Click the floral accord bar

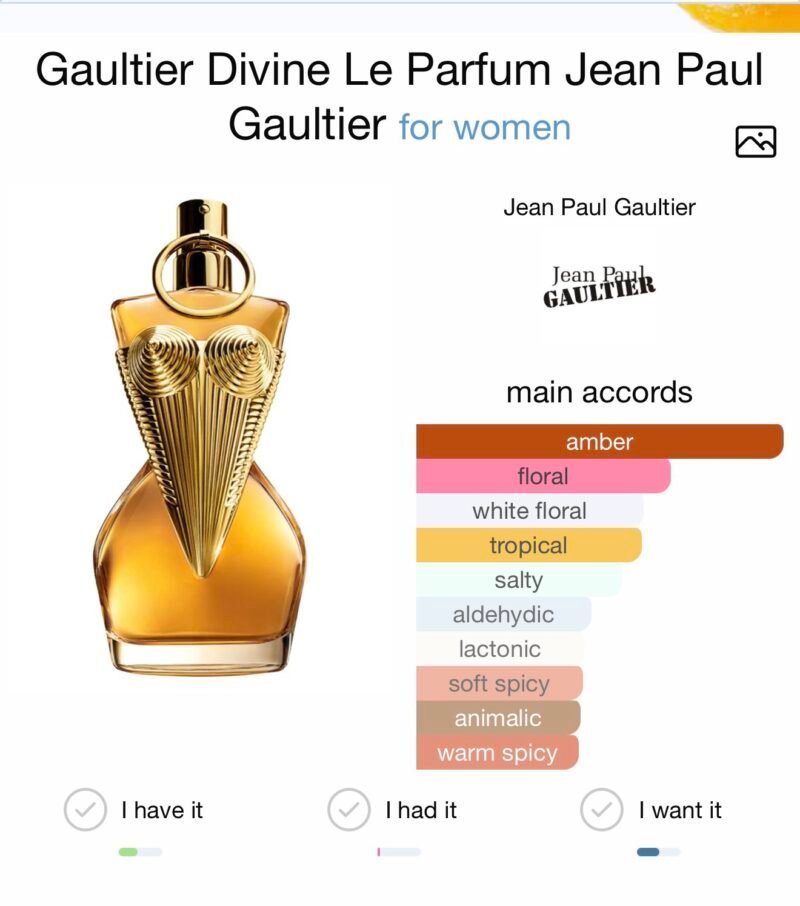(x=540, y=476)
